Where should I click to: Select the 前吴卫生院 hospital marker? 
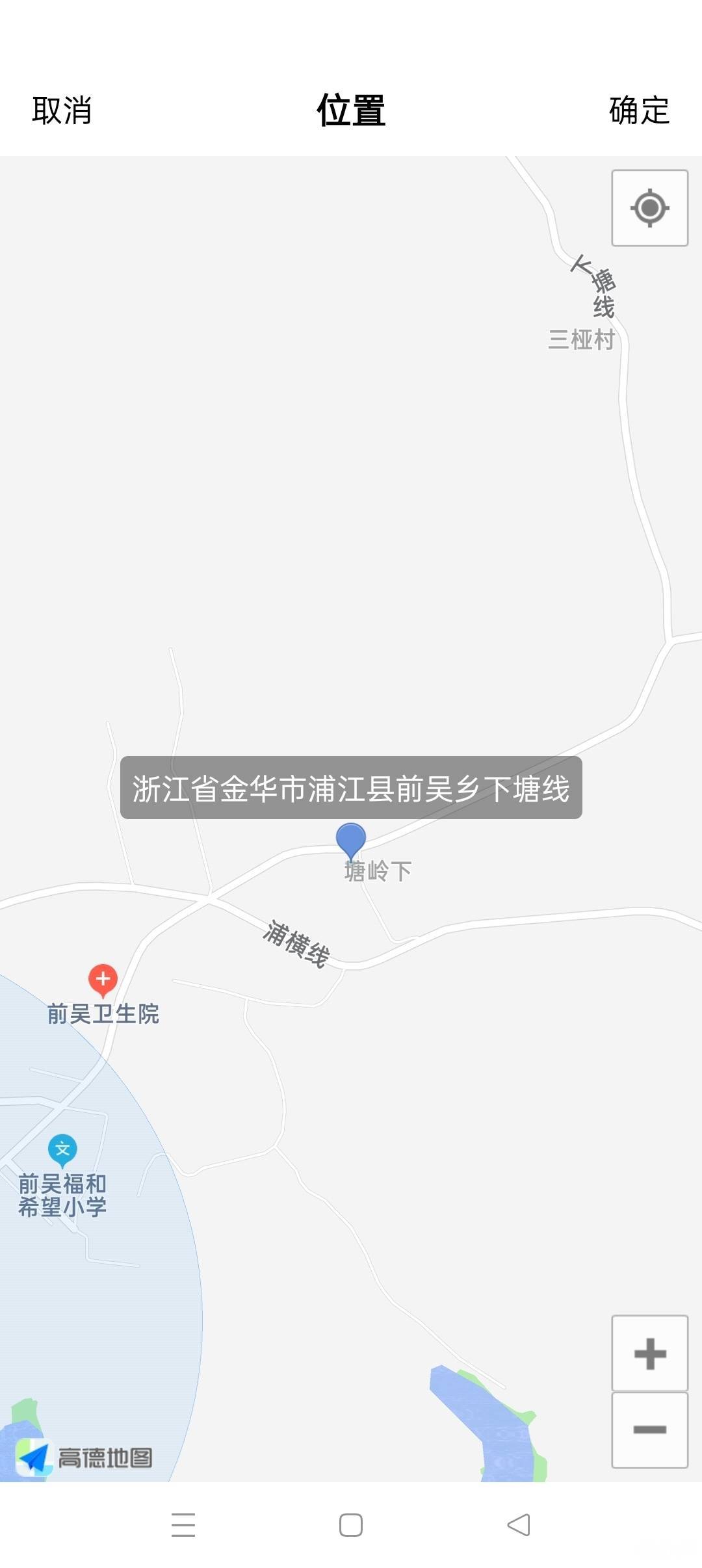103,980
